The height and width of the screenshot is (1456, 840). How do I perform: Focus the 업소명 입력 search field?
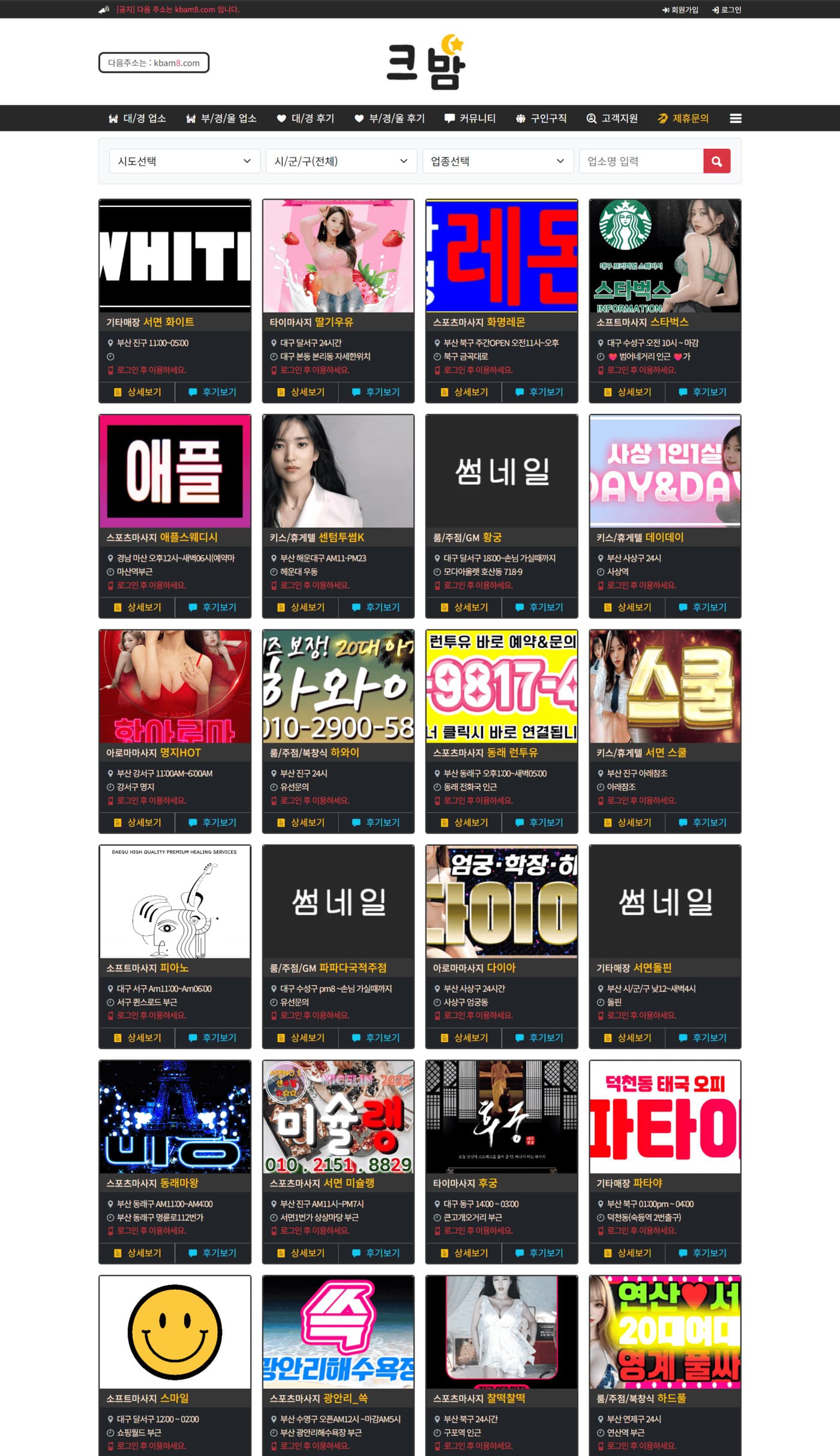pyautogui.click(x=641, y=161)
